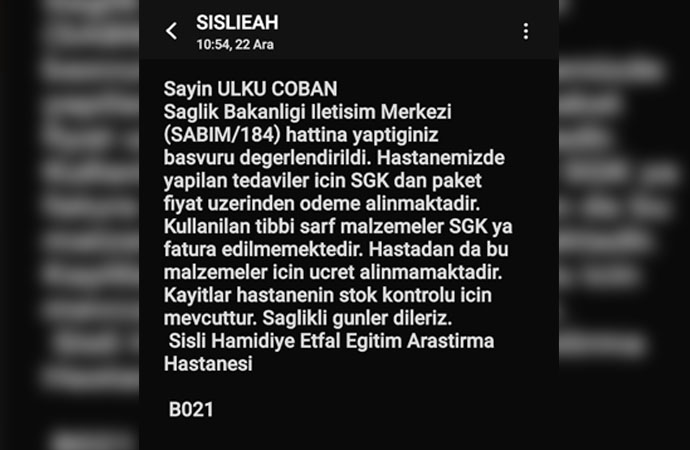This screenshot has width=690, height=450.
Task: Go back from the SISLIEAH conversation
Action: (171, 31)
